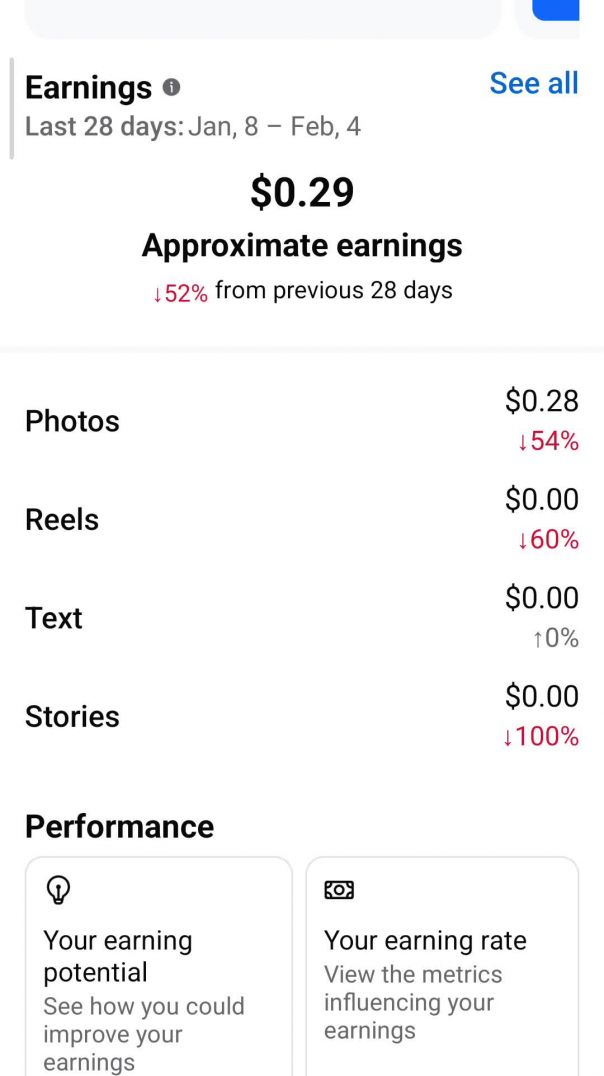Show info about Earnings

pos(171,88)
